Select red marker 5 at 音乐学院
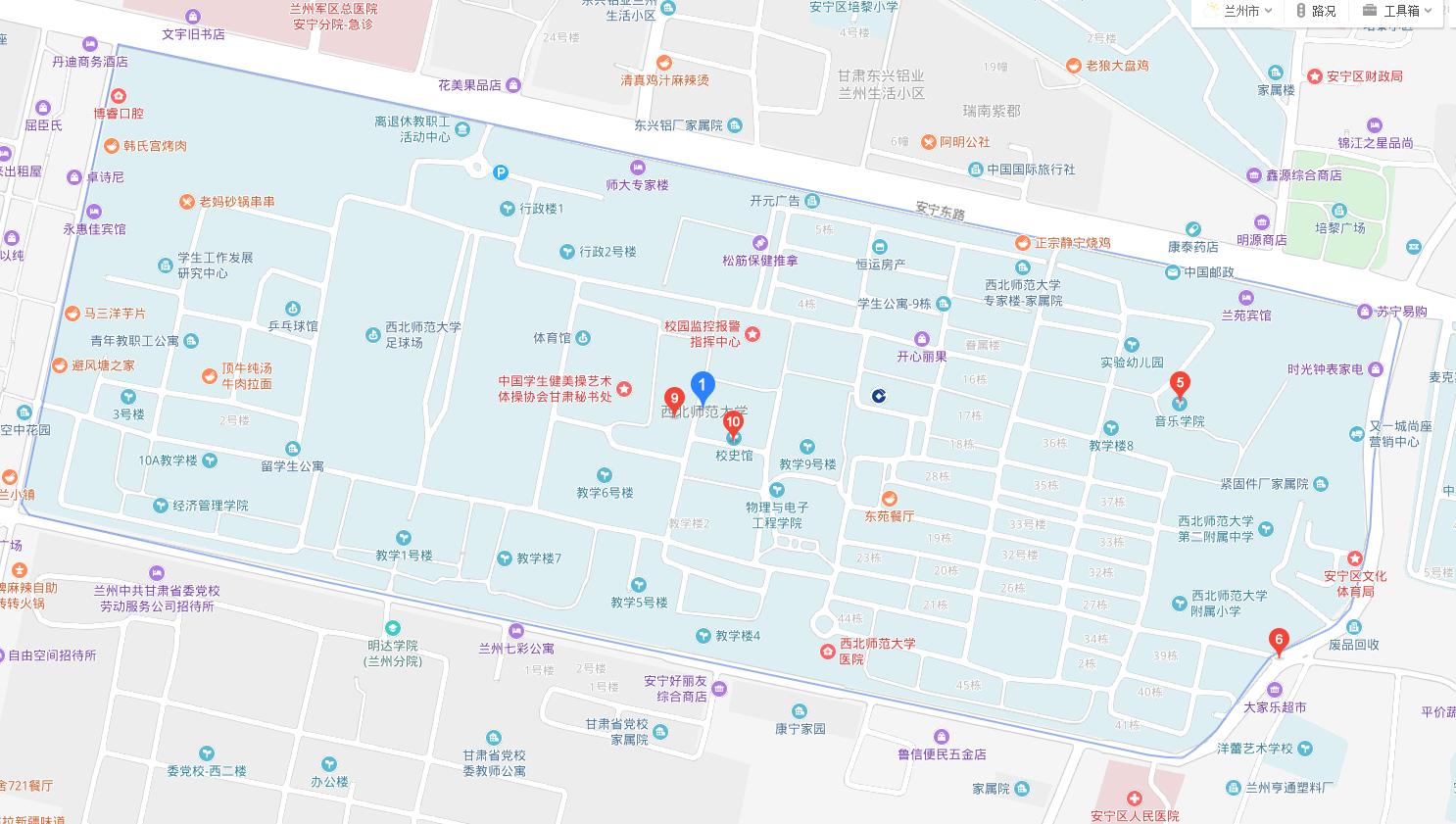 [1181, 384]
